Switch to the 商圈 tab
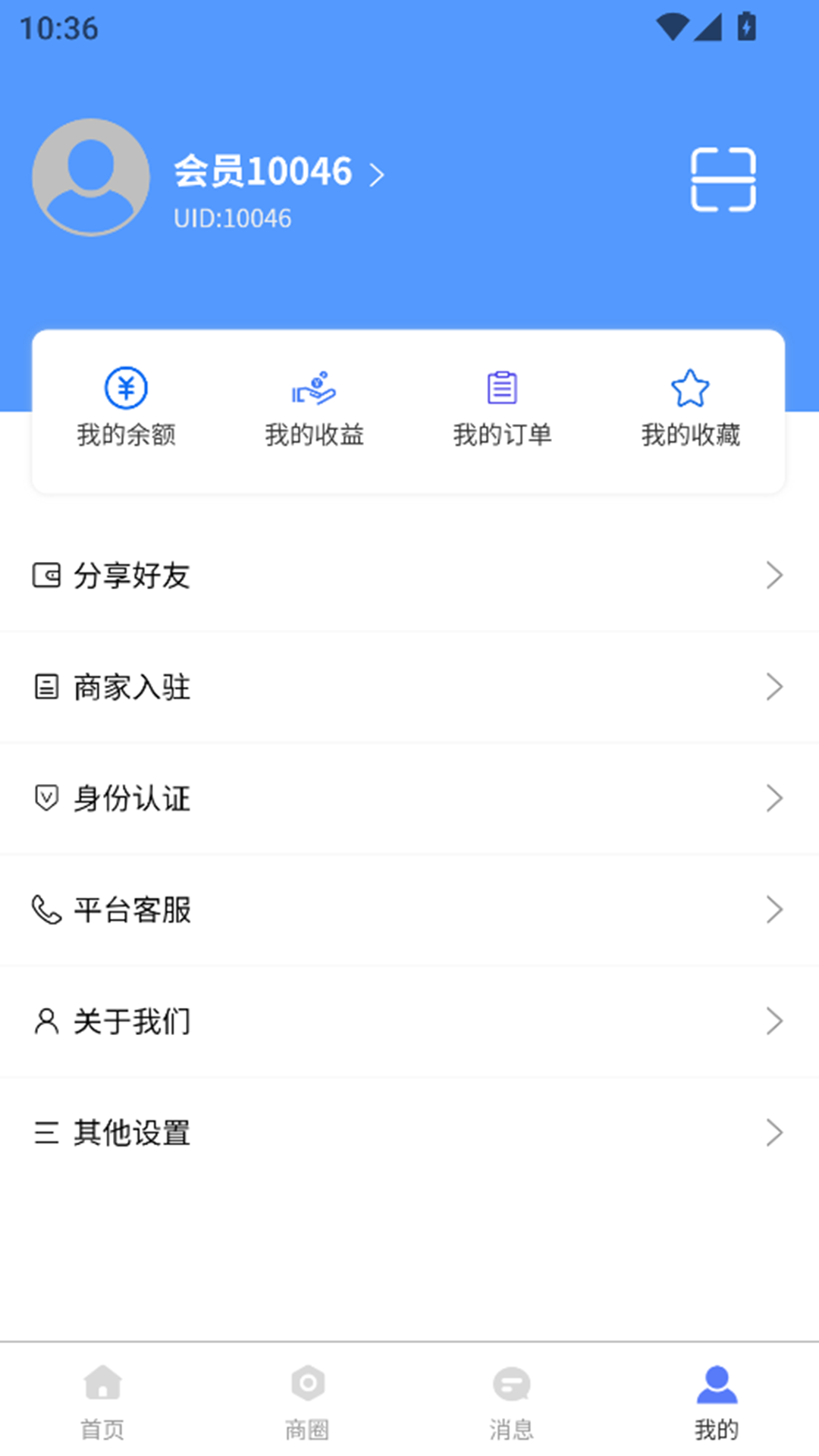The image size is (819, 1456). (306, 1399)
